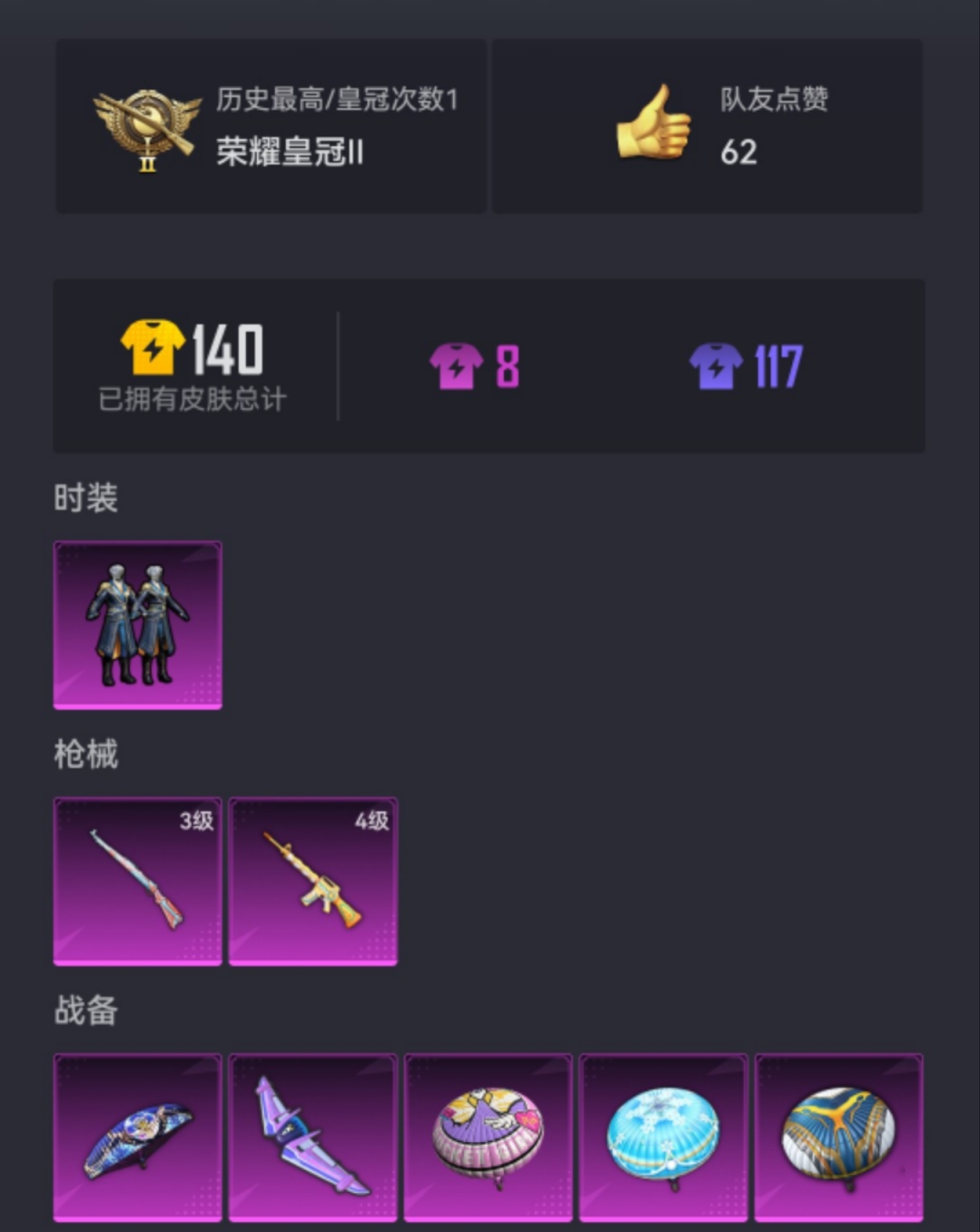Screen dimensions: 980x1232
Task: Show all 140 owned skins
Action: point(192,366)
